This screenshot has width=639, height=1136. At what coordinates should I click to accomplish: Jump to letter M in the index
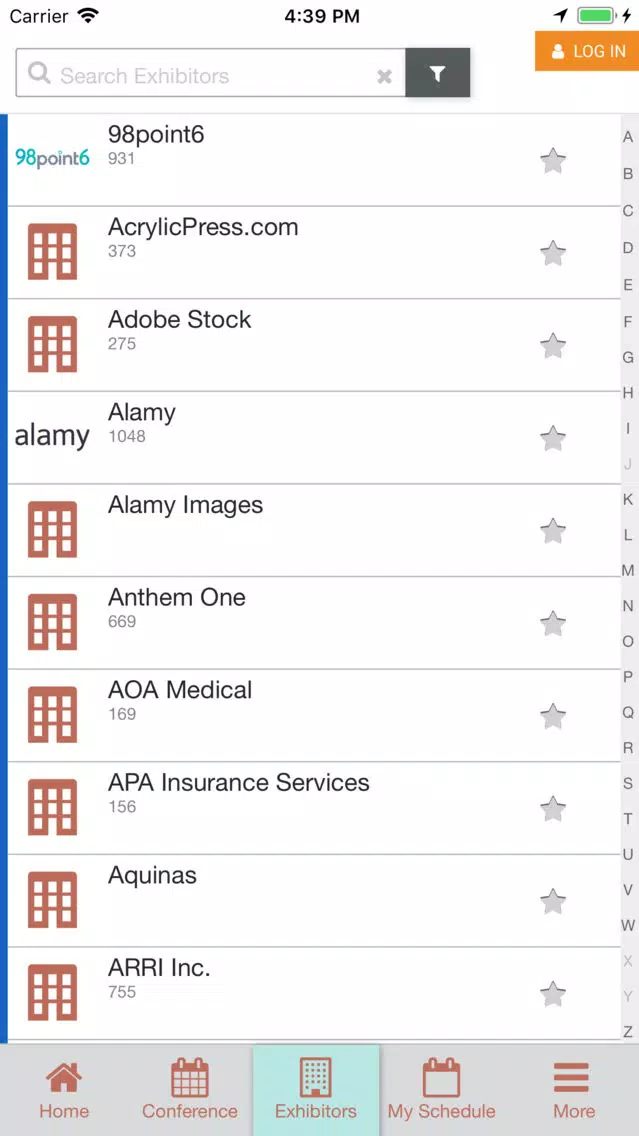[628, 570]
